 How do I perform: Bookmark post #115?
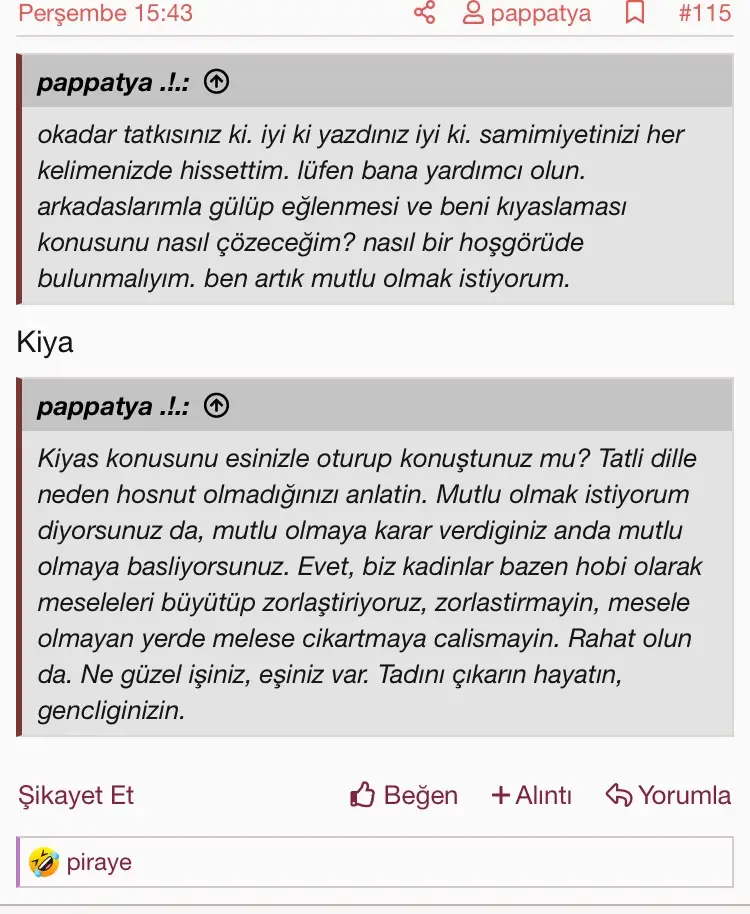(x=635, y=14)
